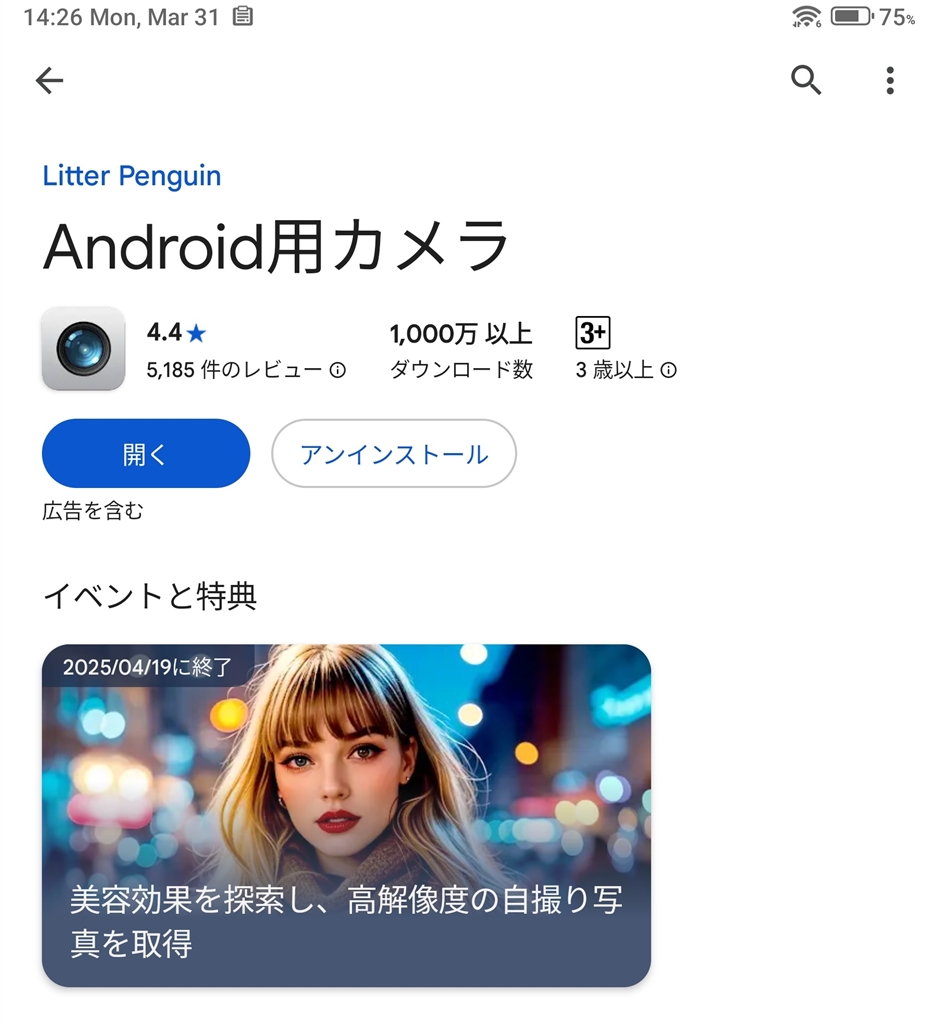Open the overflow menu
The height and width of the screenshot is (1024, 938).
click(x=889, y=80)
